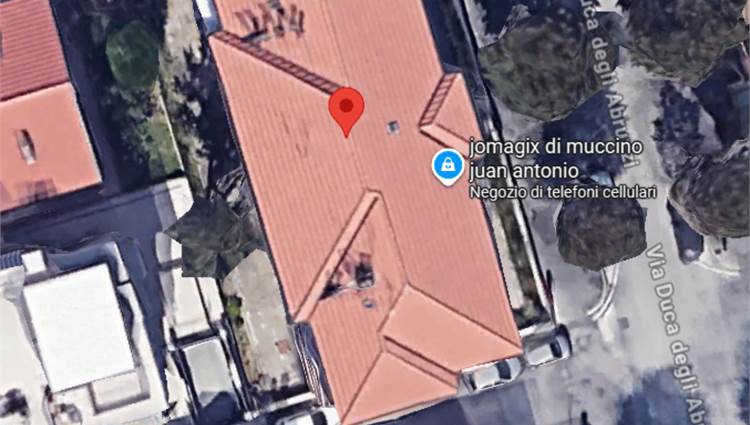This screenshot has width=750, height=425.
Task: Open the jomagix di muccino juan antonio marker
Action: pos(446,165)
